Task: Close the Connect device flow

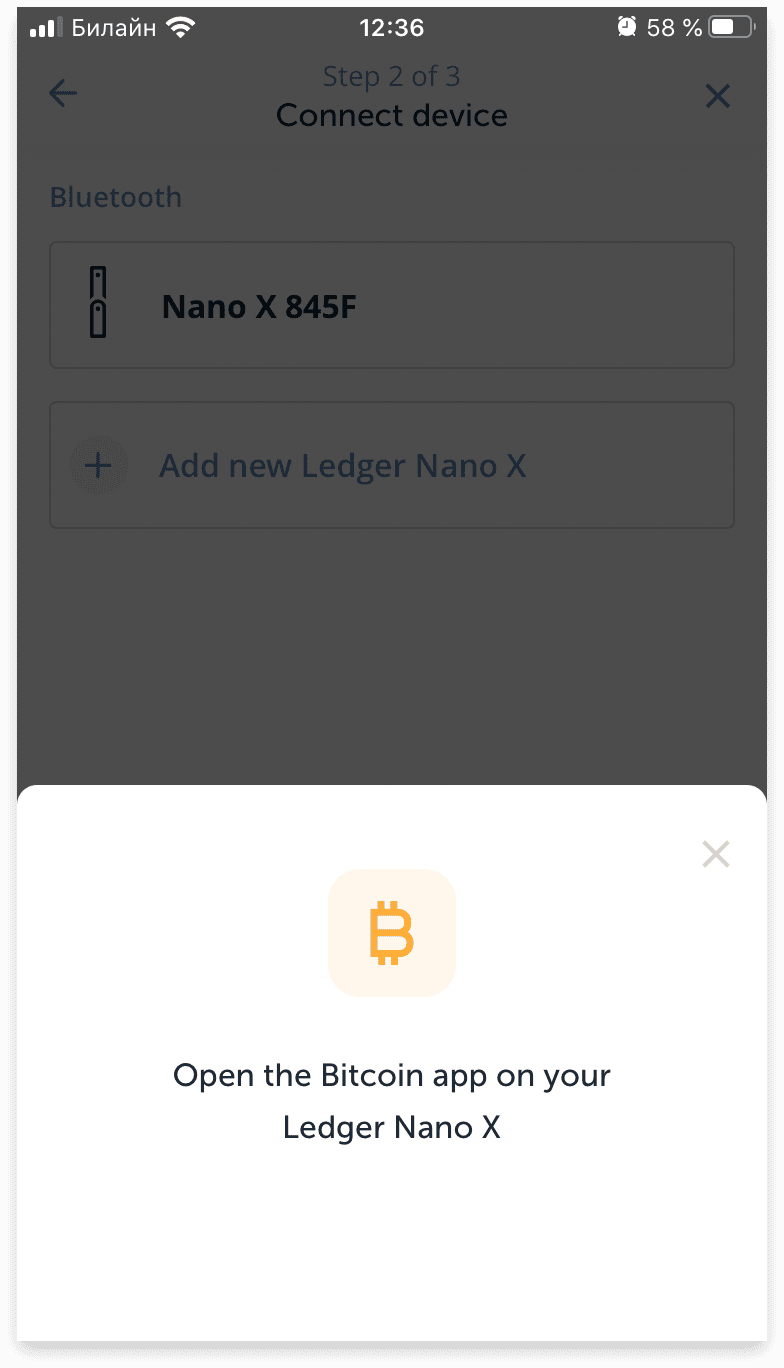Action: (x=718, y=96)
